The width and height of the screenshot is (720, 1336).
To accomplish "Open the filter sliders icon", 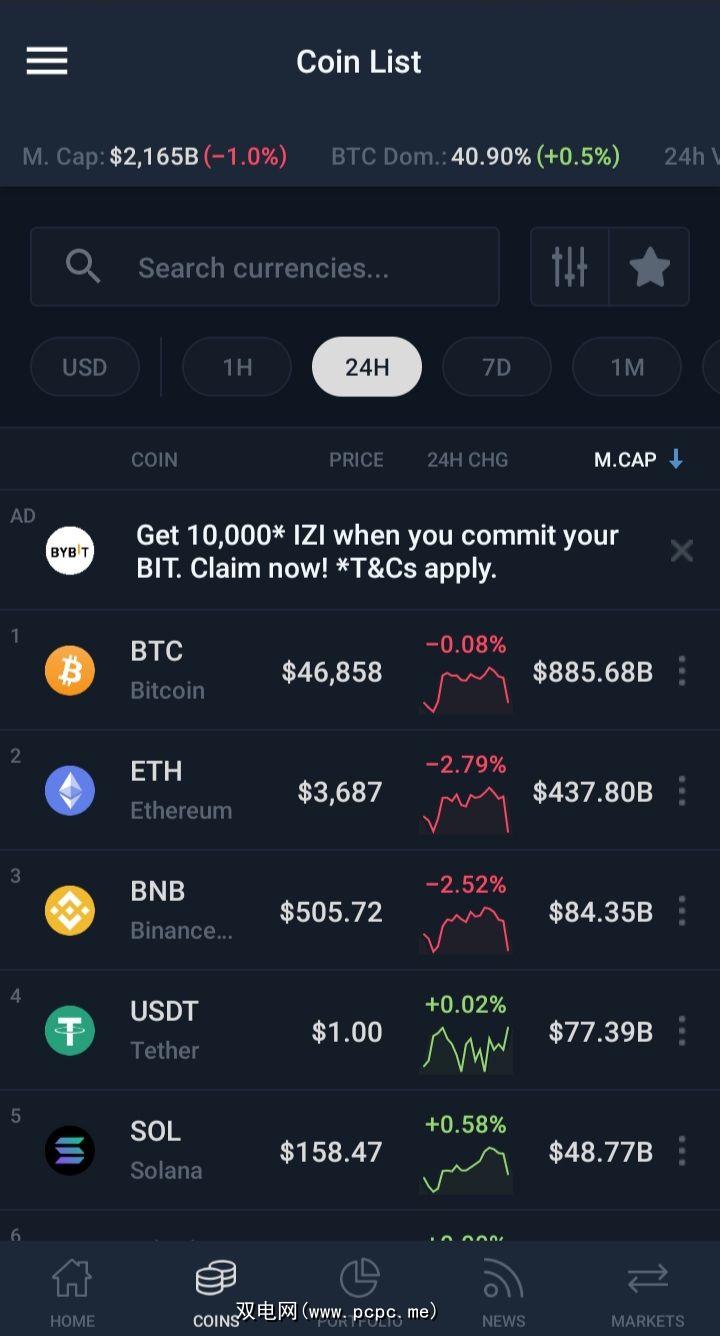I will pos(569,267).
